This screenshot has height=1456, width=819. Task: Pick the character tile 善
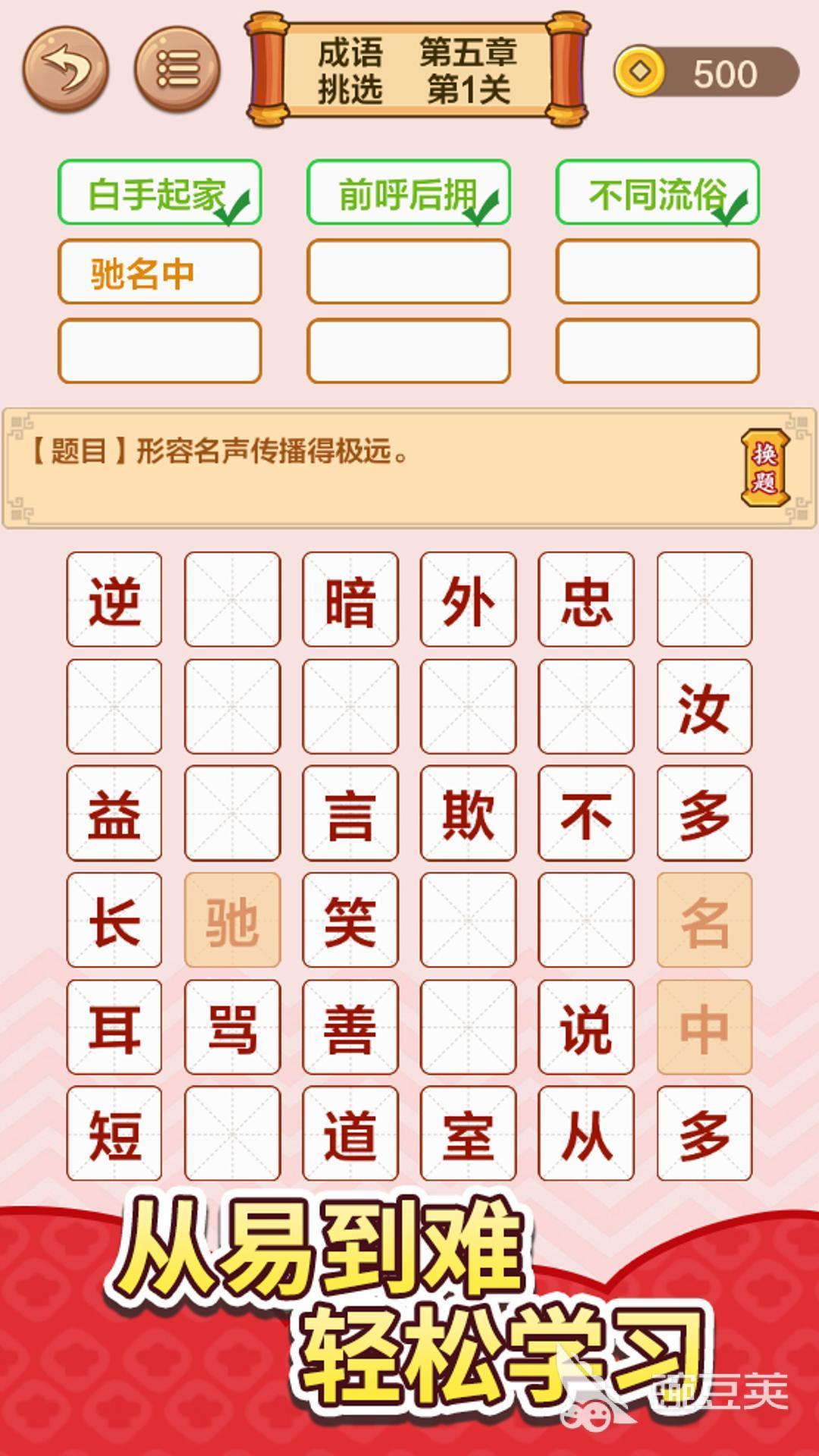(350, 1027)
